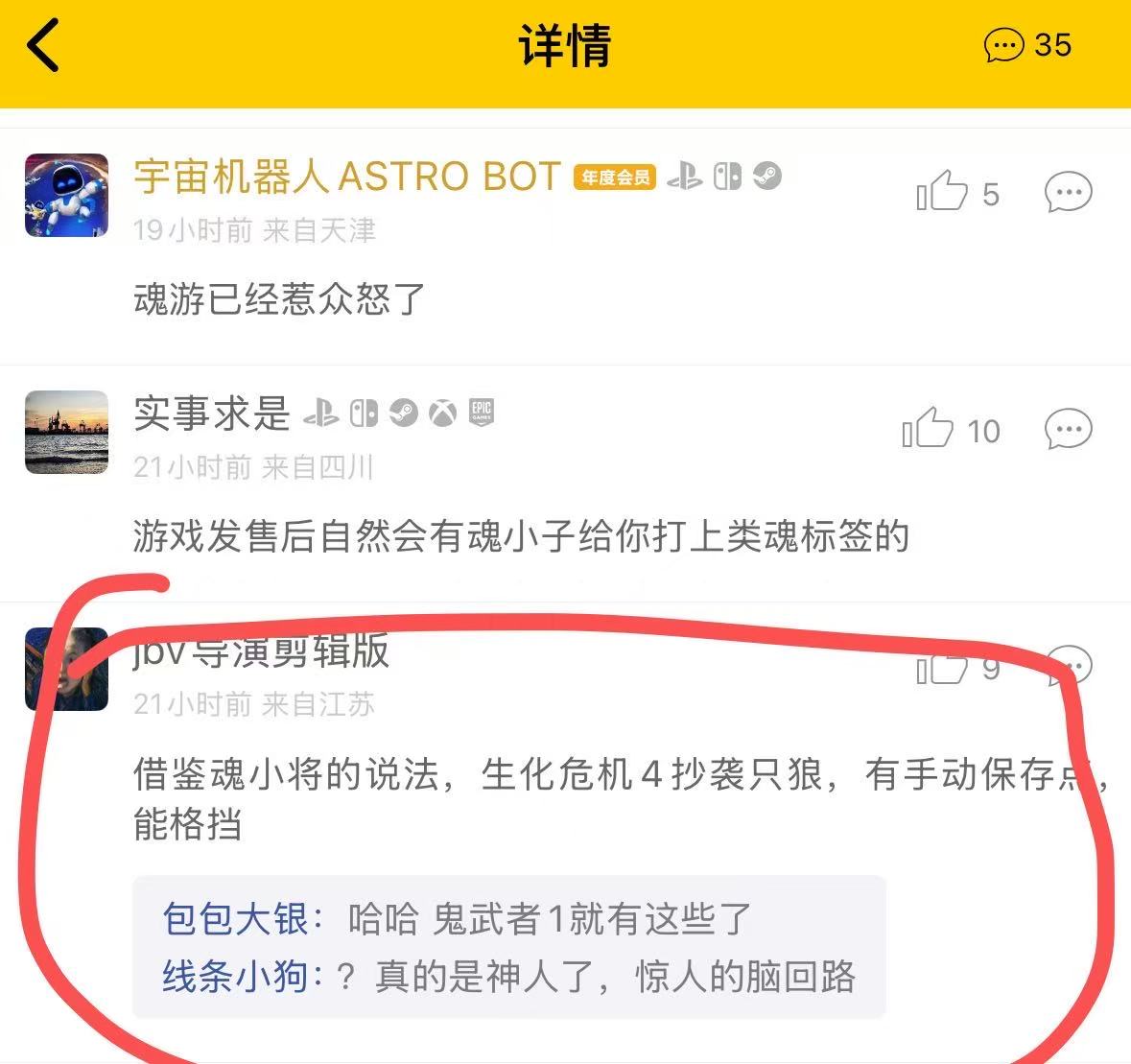Like the comment by 实事求是

coord(929,429)
